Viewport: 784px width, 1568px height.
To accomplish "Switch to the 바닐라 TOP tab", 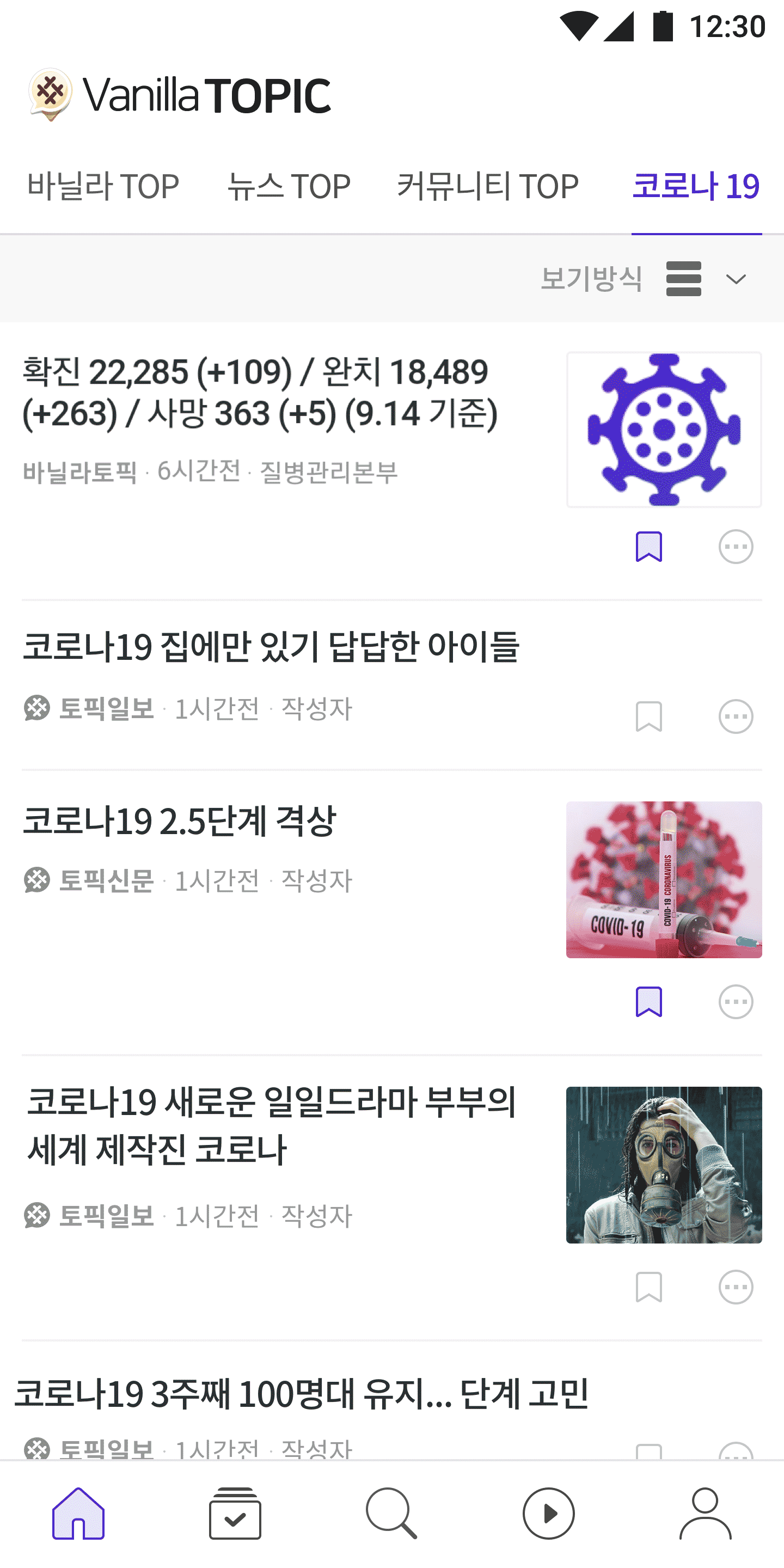I will pos(103,186).
